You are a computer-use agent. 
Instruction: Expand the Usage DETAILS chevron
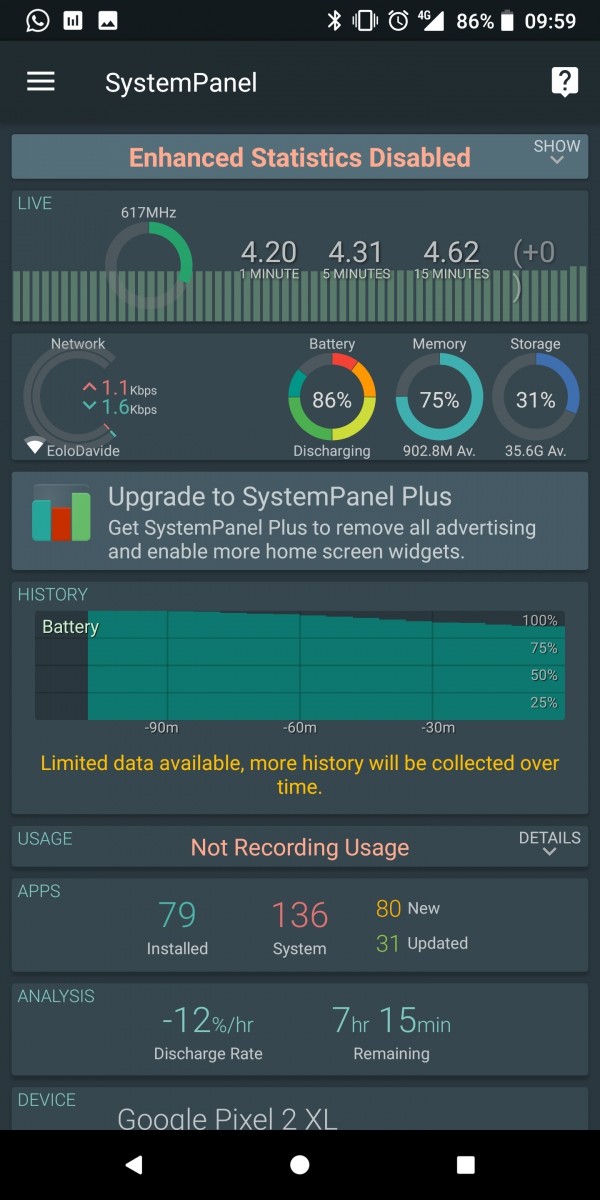(x=549, y=844)
